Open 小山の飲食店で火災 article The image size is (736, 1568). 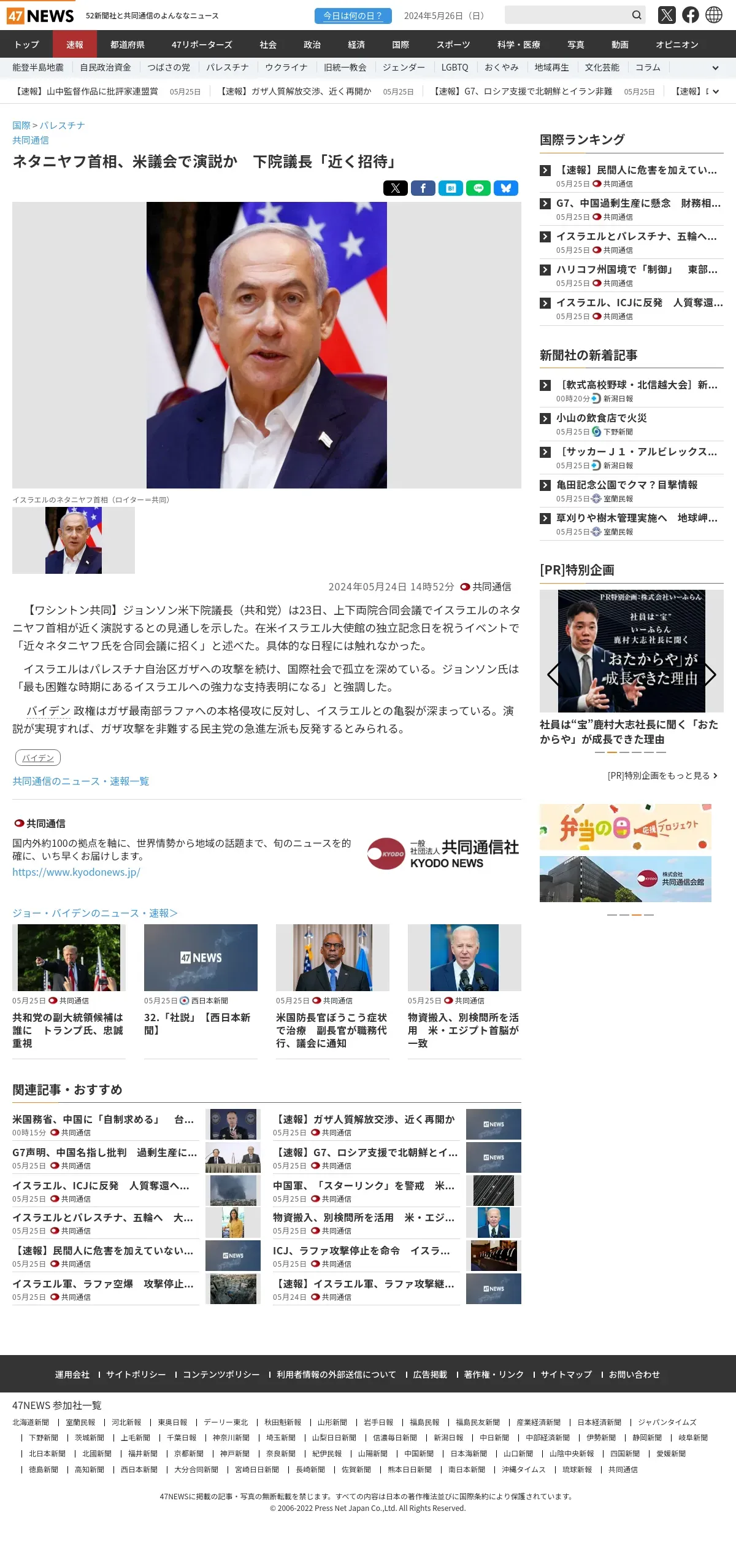pos(602,418)
